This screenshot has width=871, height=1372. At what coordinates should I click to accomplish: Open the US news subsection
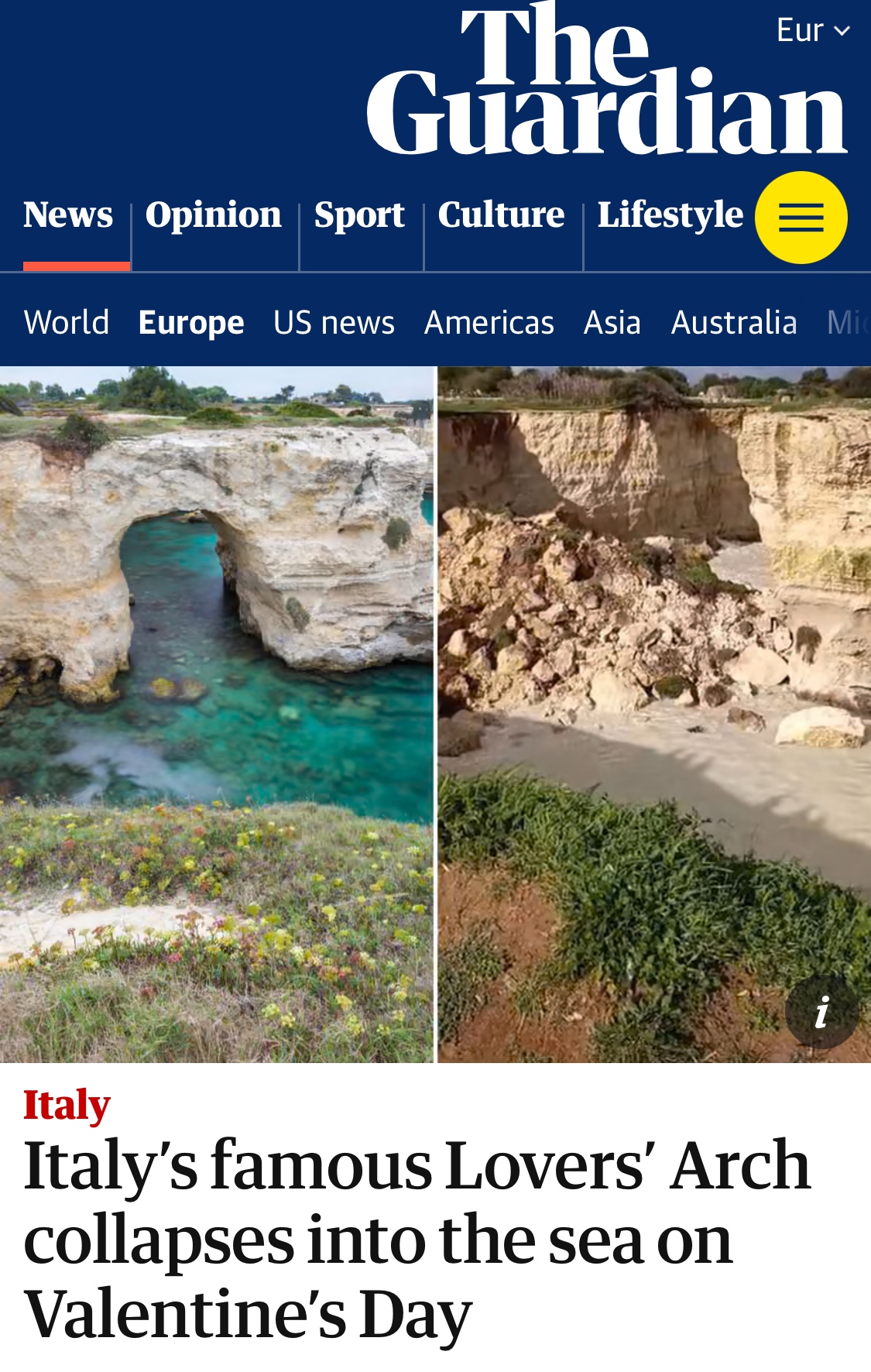pos(334,322)
